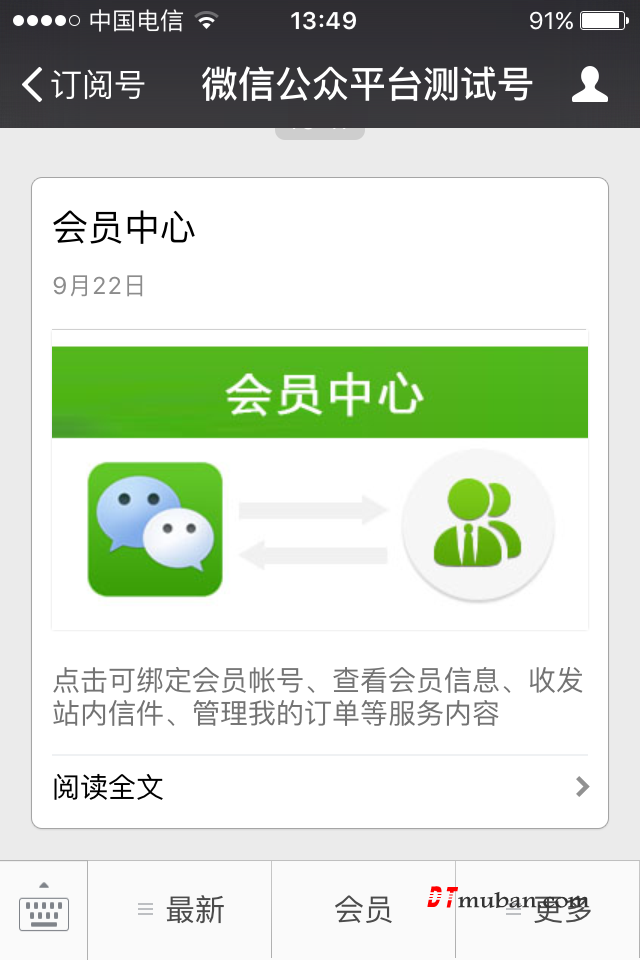Open the 最新 menu
The width and height of the screenshot is (640, 960).
pyautogui.click(x=180, y=910)
